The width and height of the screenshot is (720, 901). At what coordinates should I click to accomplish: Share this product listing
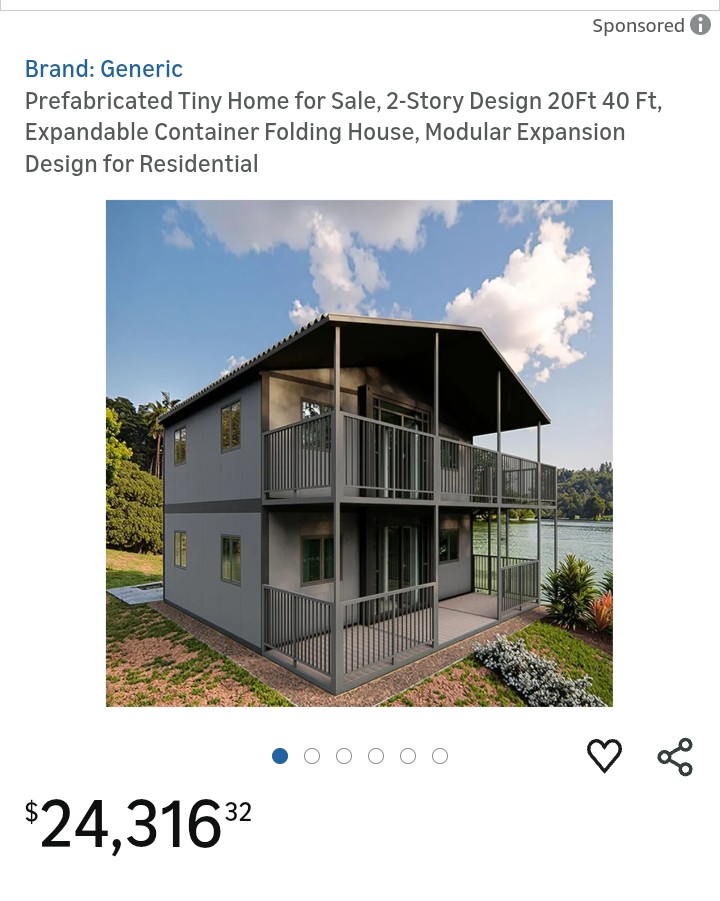675,757
